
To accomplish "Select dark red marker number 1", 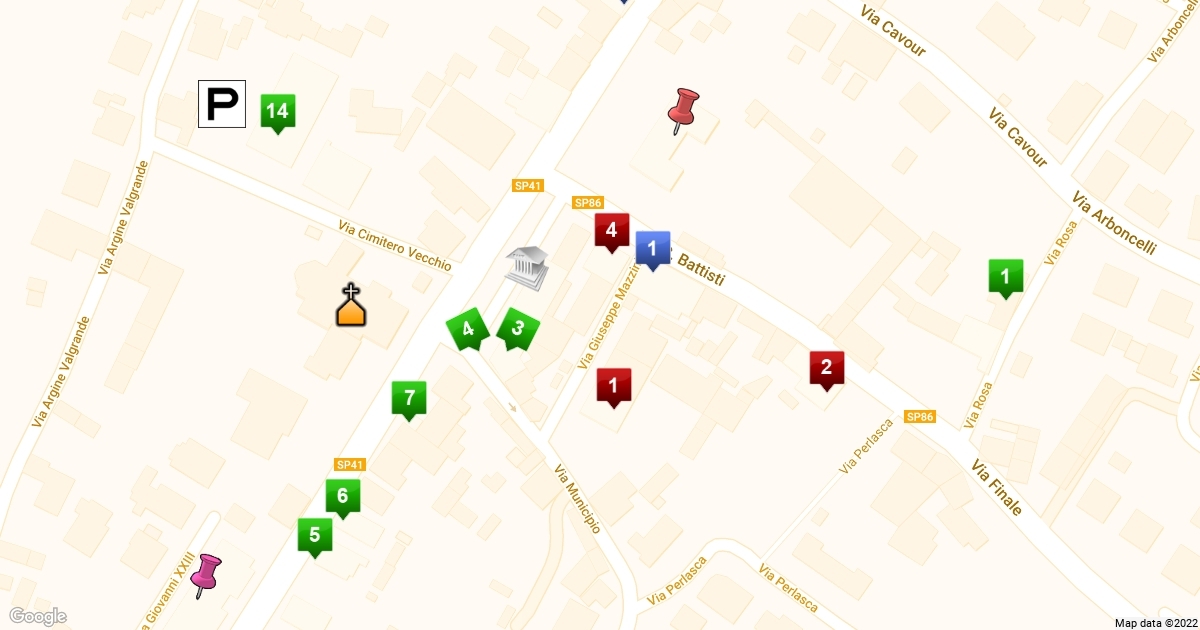I will point(613,386).
